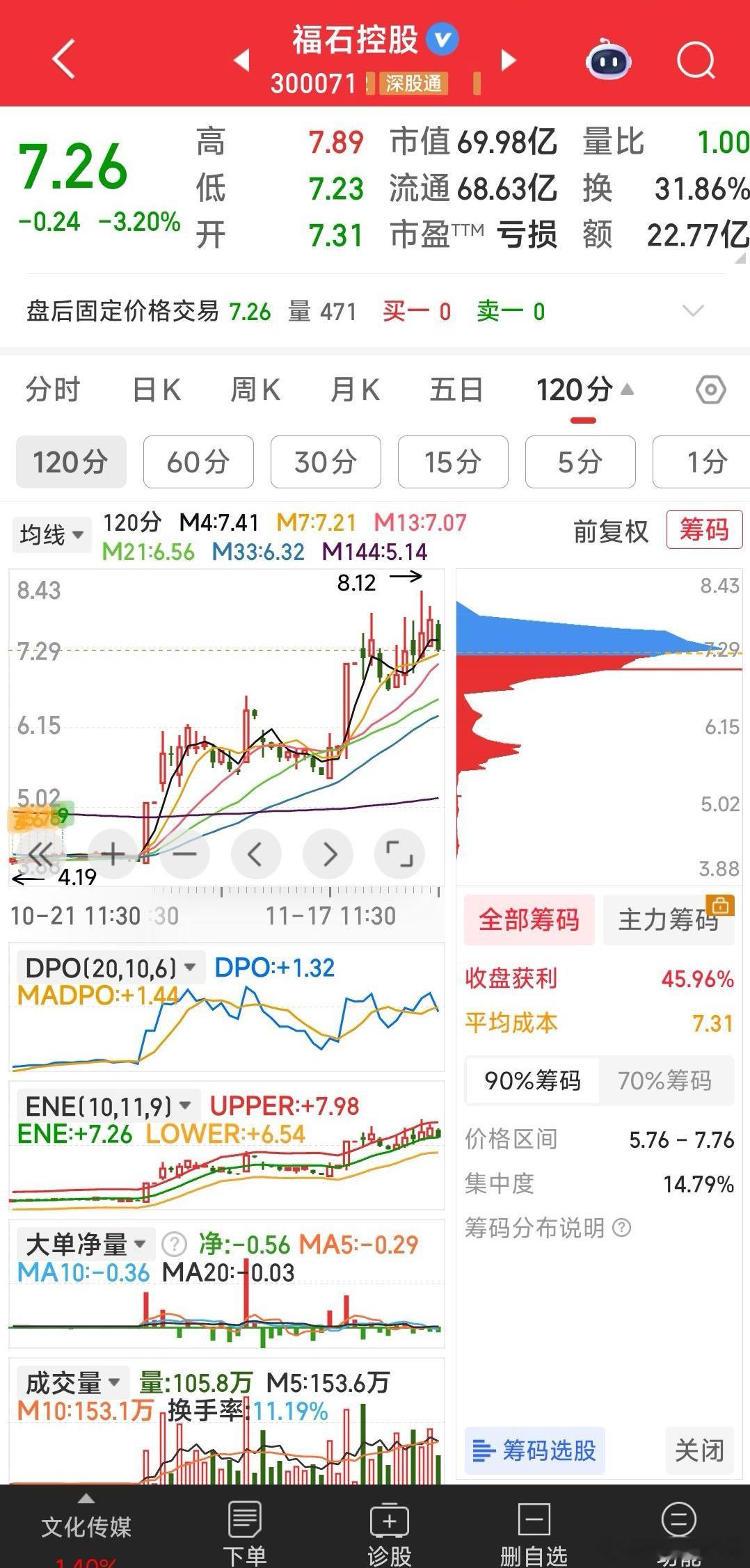Open the search magnifier icon

[x=696, y=61]
